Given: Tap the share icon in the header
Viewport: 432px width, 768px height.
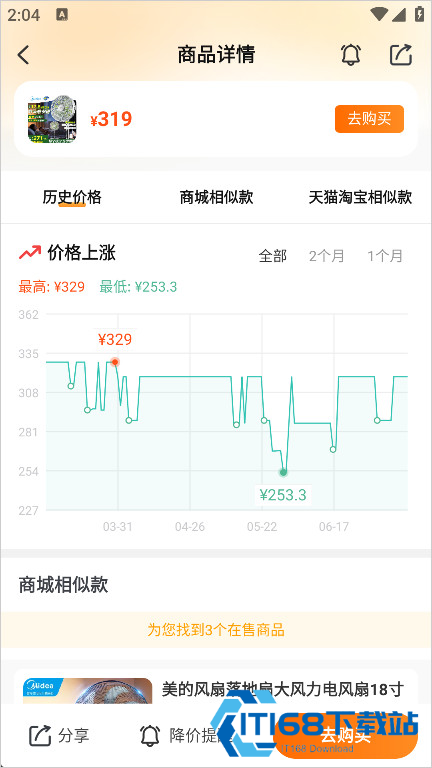Looking at the screenshot, I should [401, 54].
